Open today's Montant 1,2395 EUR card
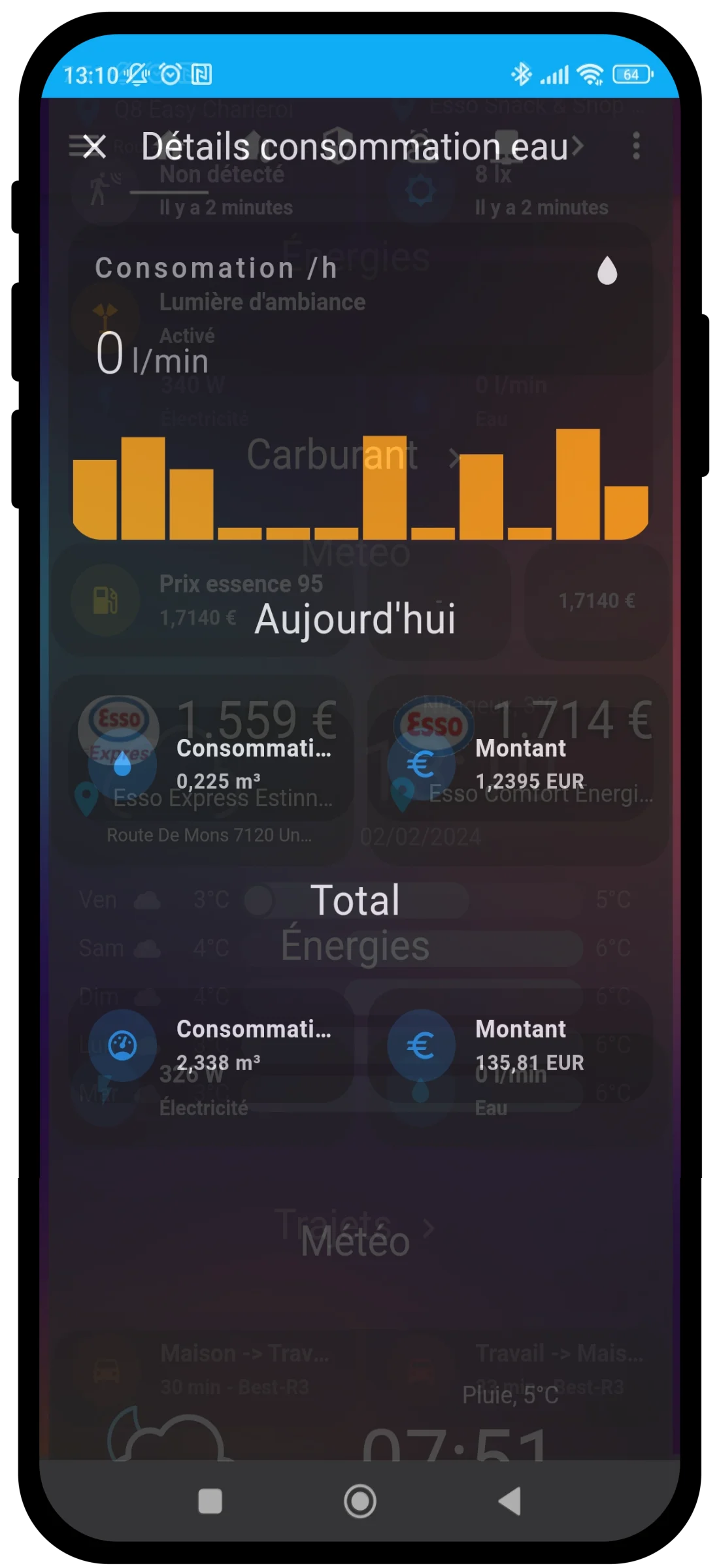Screen dimensions: 719x1568 coord(511,764)
